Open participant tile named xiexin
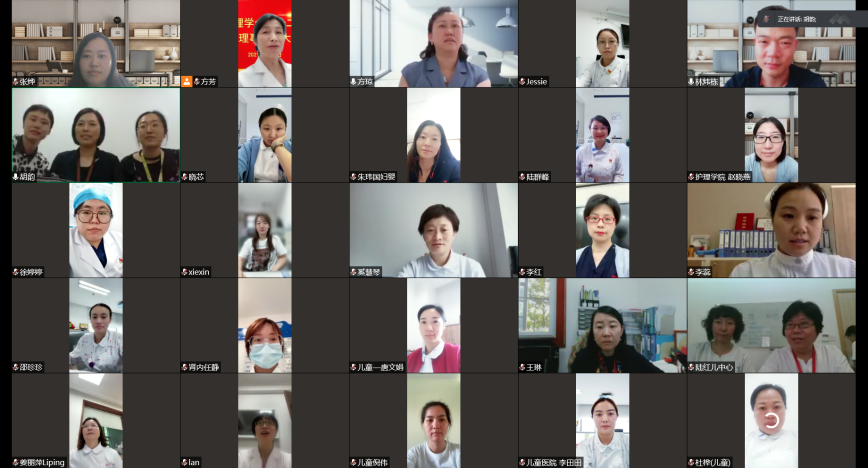This screenshot has width=868, height=468. pyautogui.click(x=264, y=230)
